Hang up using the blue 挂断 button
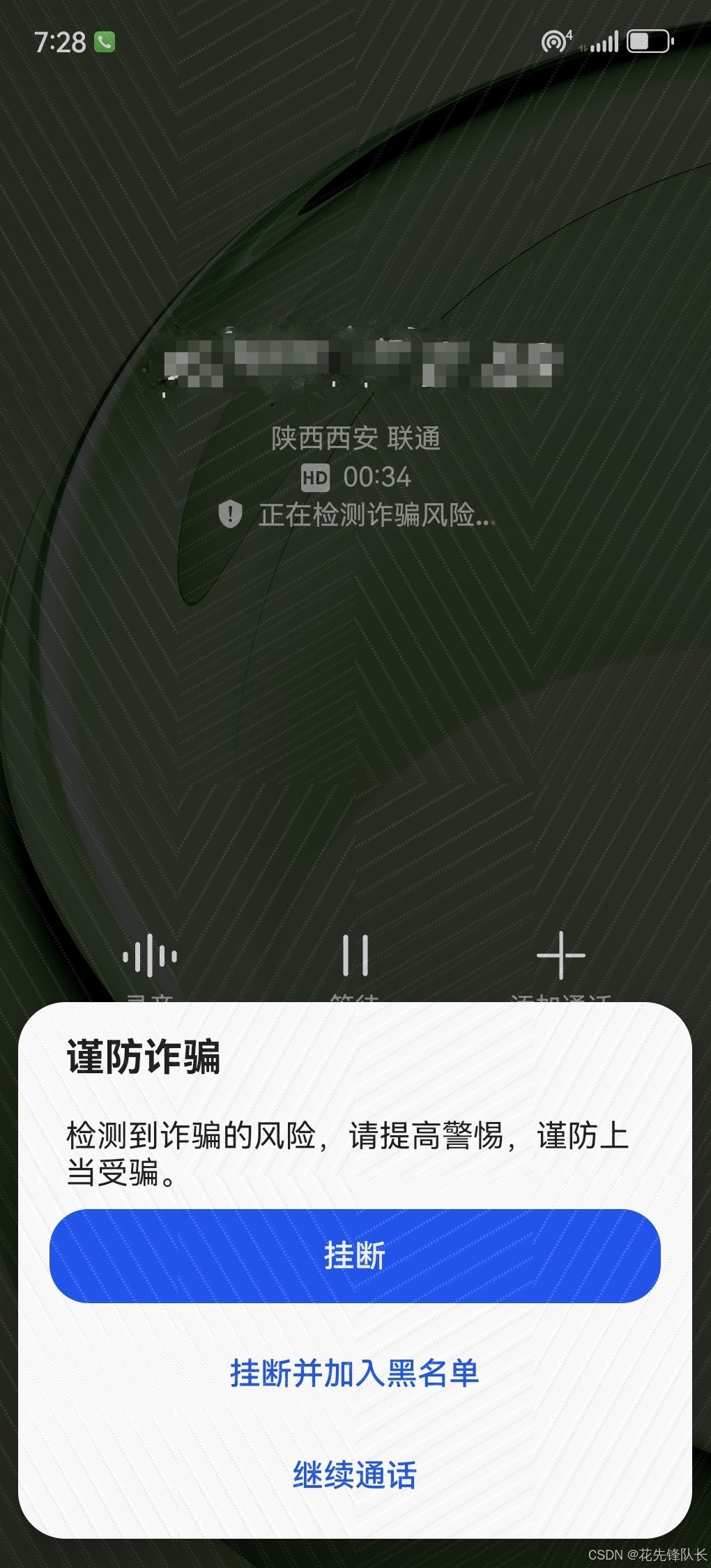Image resolution: width=711 pixels, height=1568 pixels. pyautogui.click(x=355, y=1256)
